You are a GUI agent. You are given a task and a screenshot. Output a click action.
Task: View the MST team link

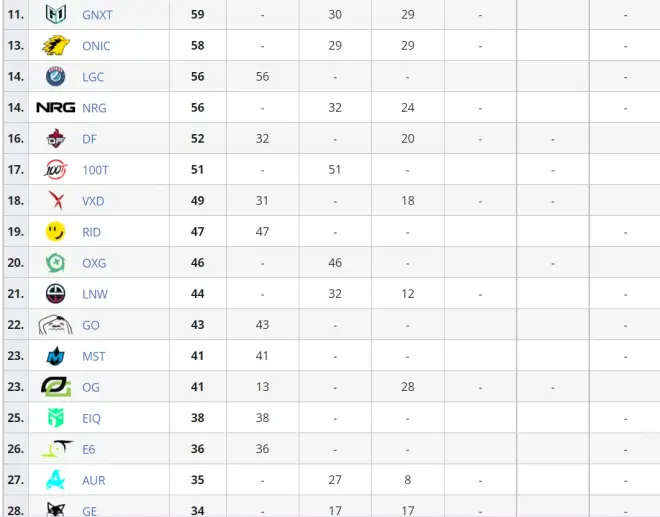(93, 356)
